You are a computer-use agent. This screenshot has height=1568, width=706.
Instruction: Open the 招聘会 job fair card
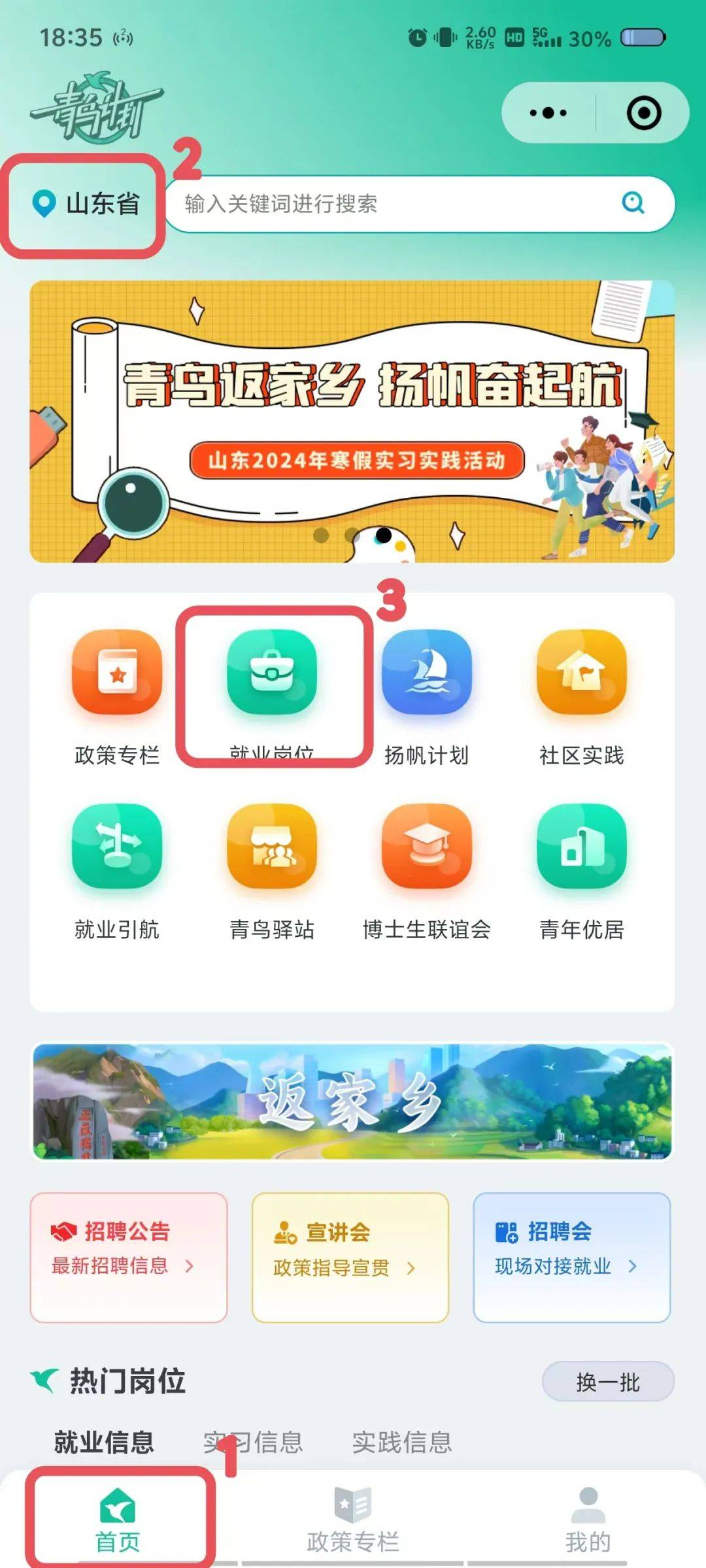point(572,1257)
